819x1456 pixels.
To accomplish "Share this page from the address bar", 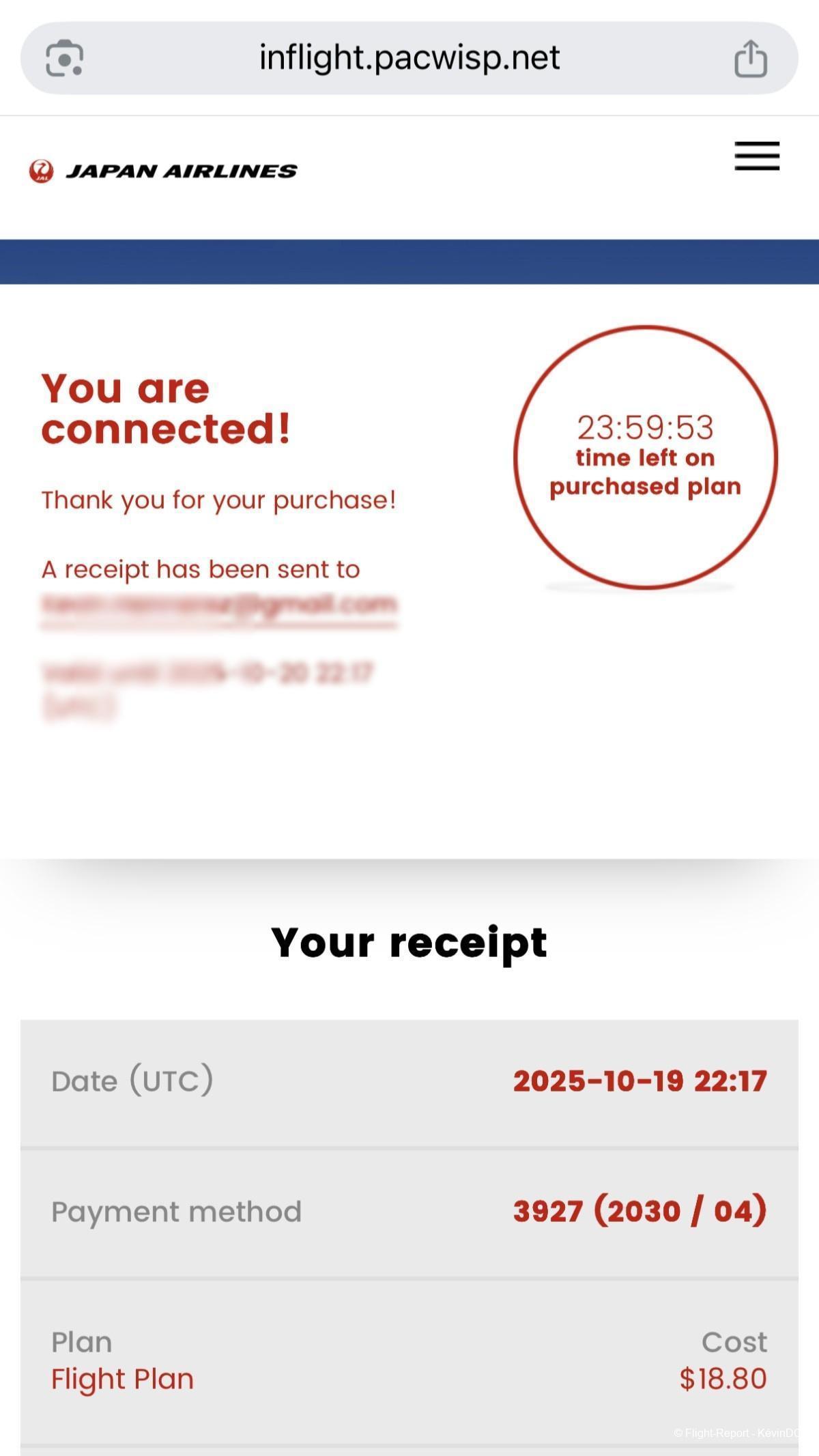I will [x=750, y=59].
